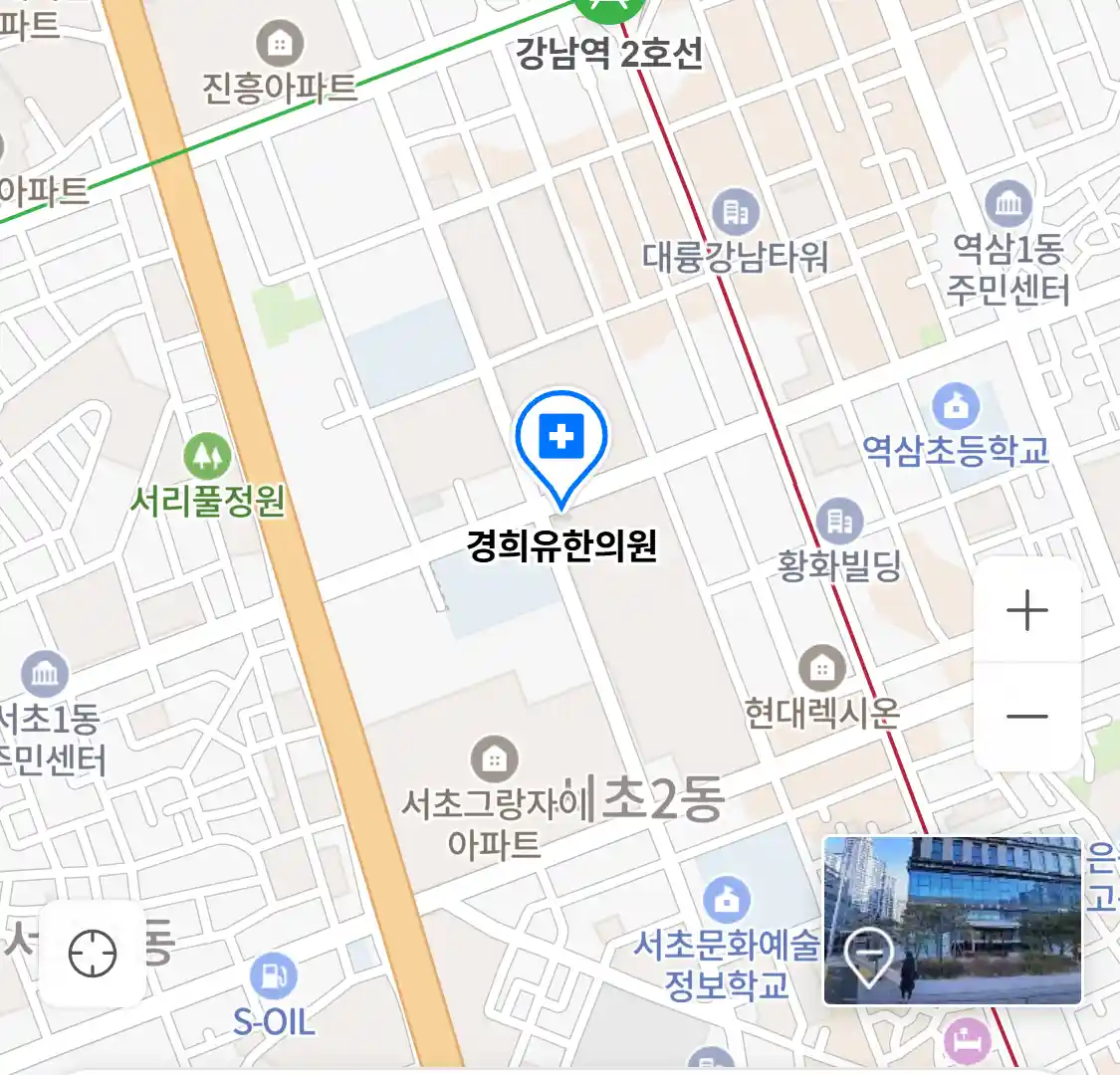This screenshot has width=1120, height=1075.
Task: Open the 역삼초등학교 school marker
Action: [x=956, y=406]
